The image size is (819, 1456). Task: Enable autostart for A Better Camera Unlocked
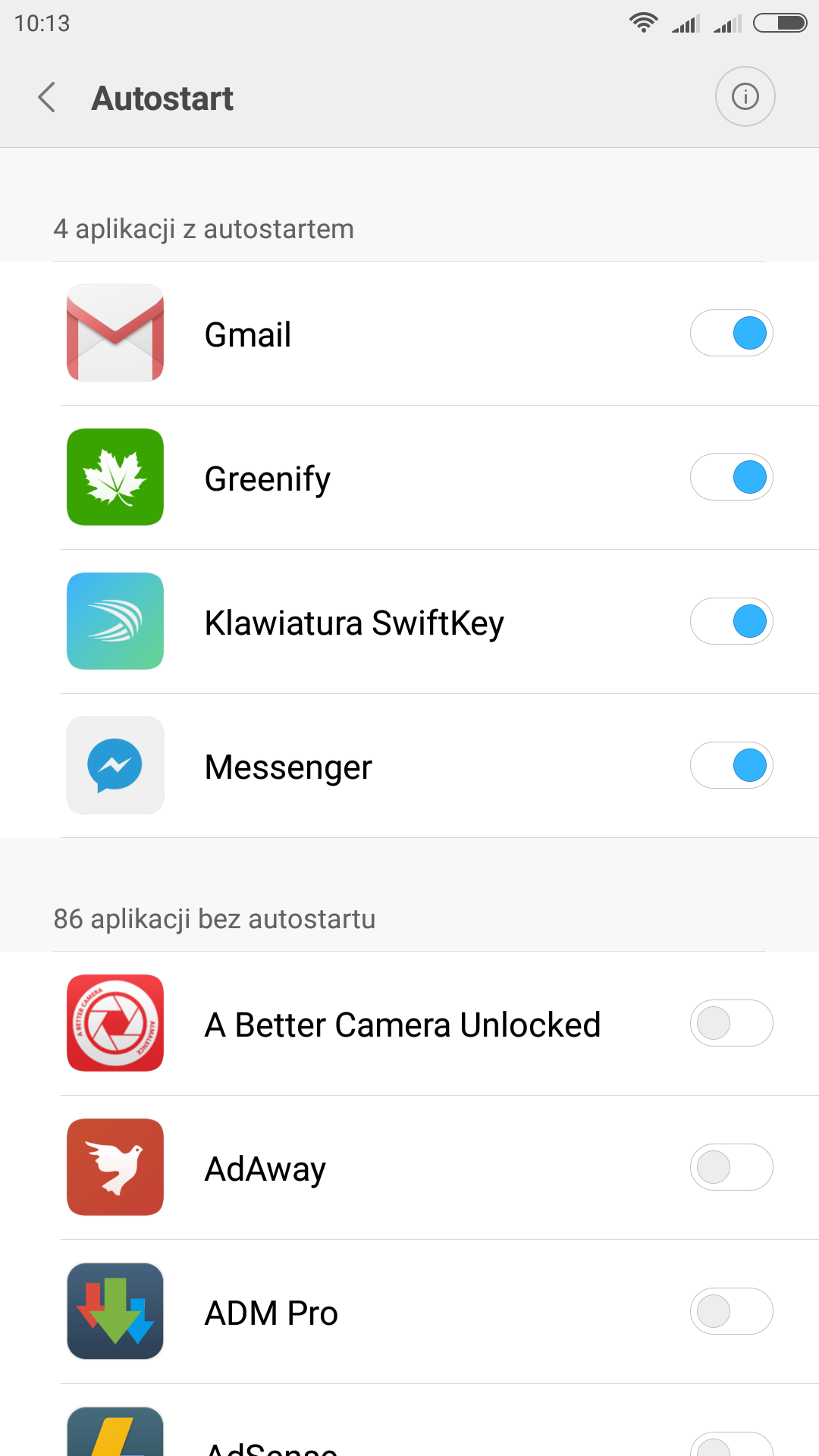[731, 1023]
